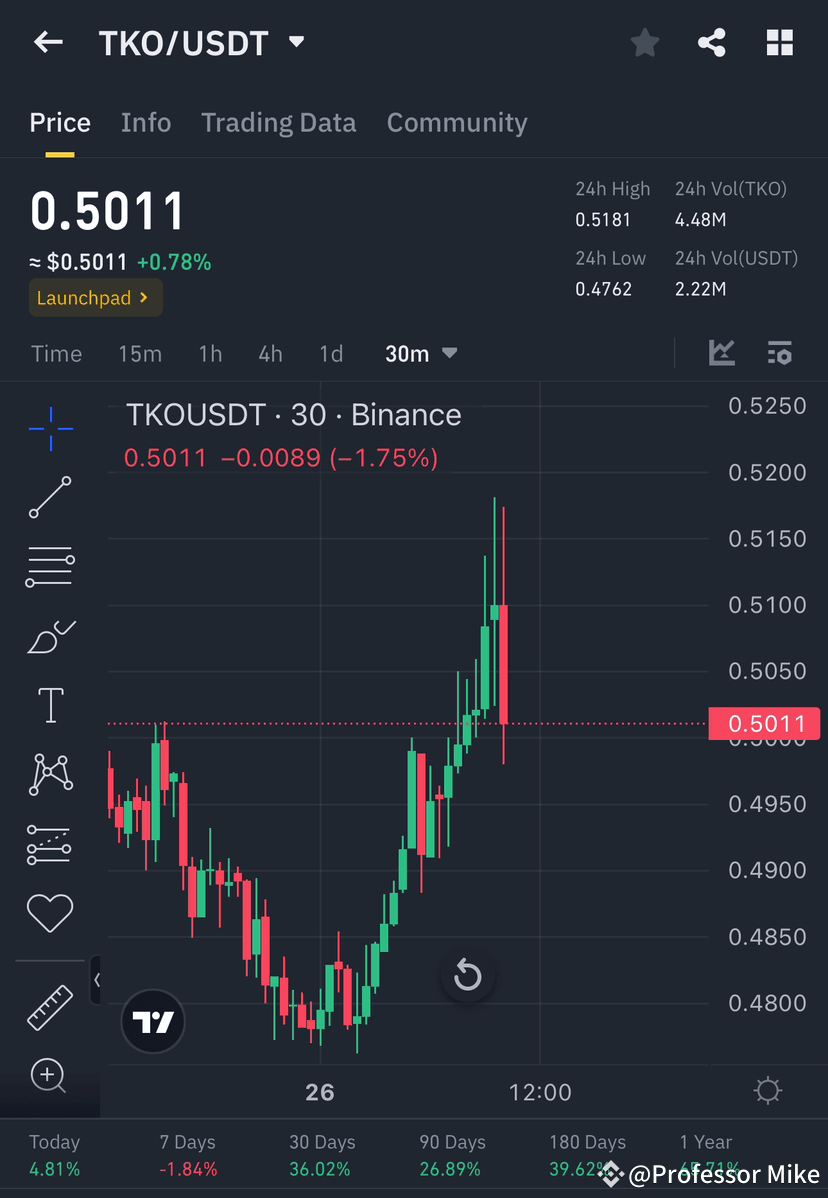Click the TradingView logo on the chart
Viewport: 828px width, 1198px height.
[x=152, y=1021]
